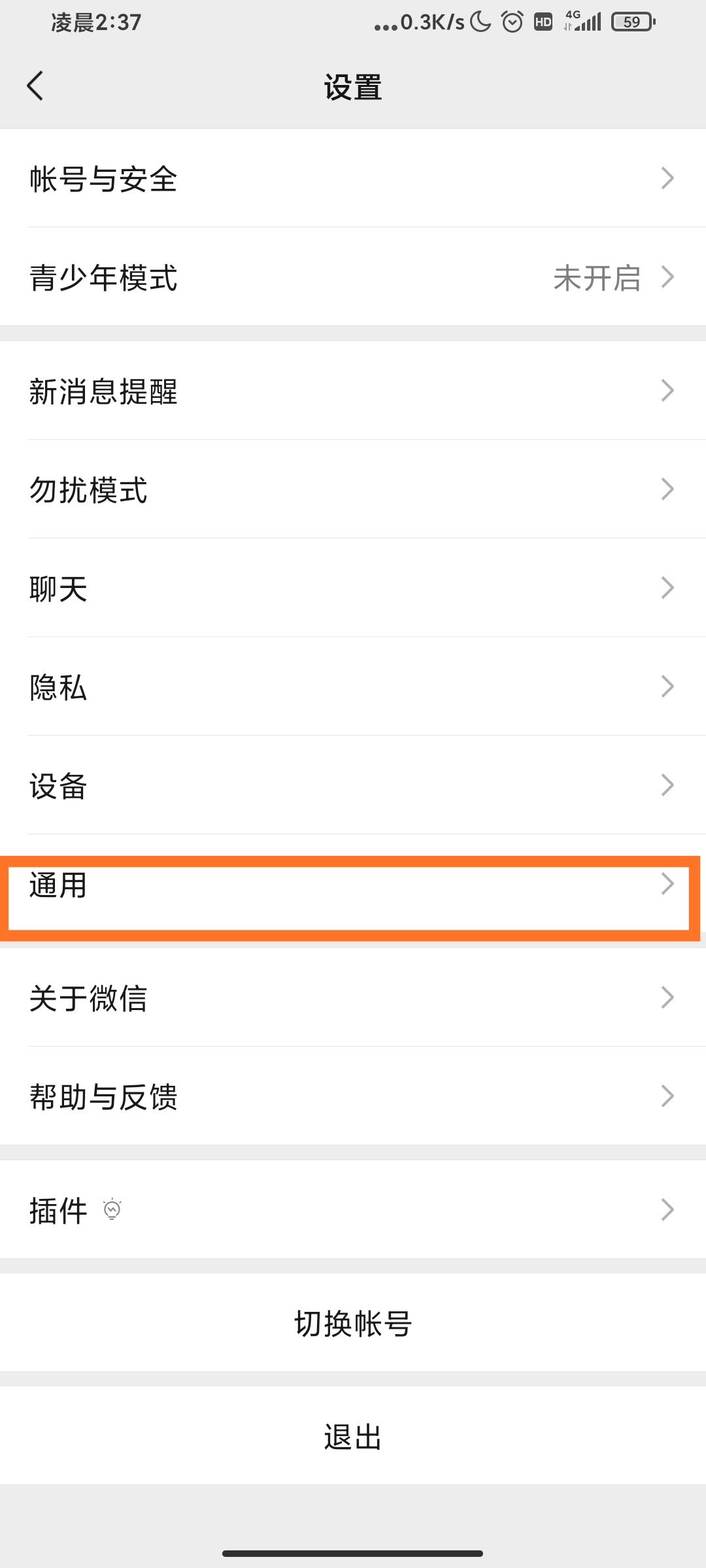706x1568 pixels.
Task: Open 帐号与安全 settings
Action: pos(353,178)
